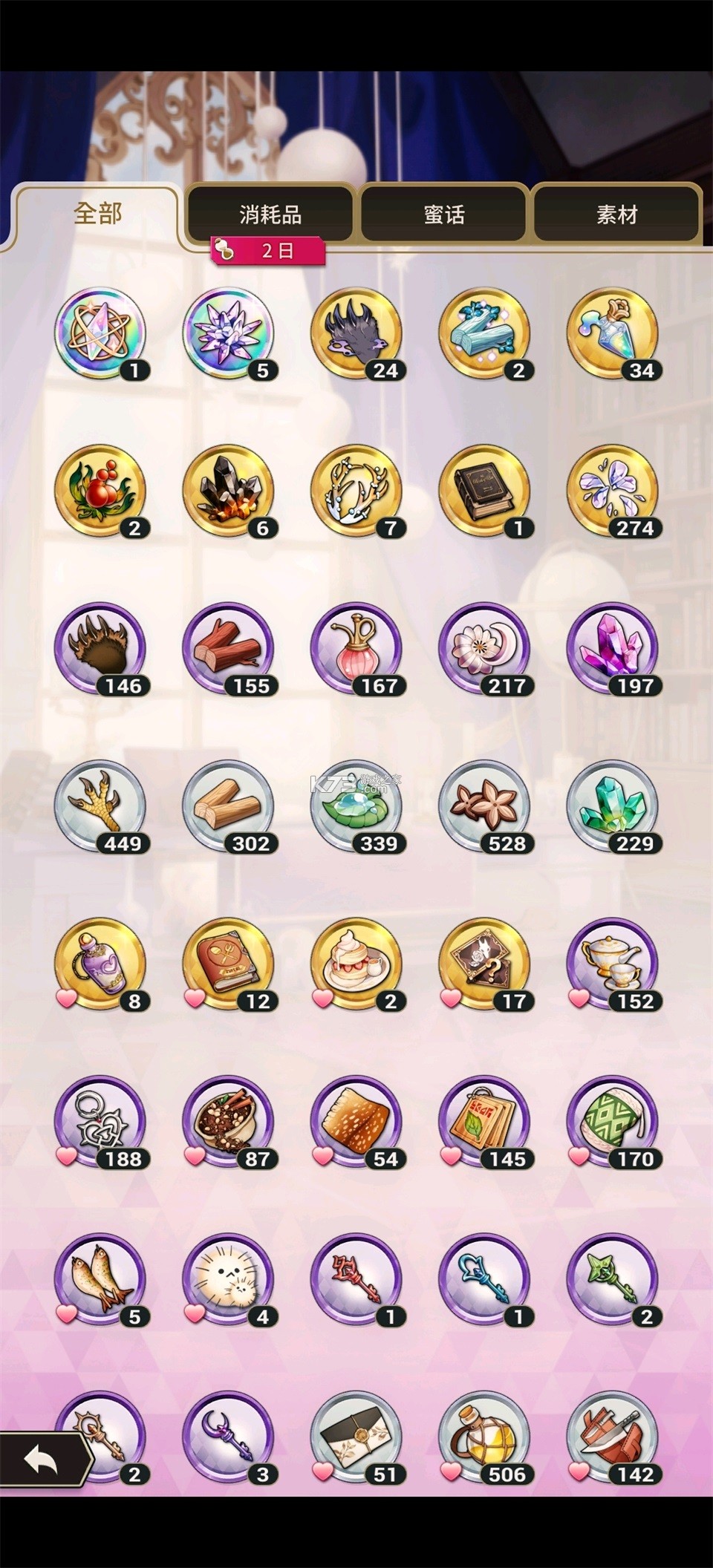The image size is (713, 1568).
Task: Tap the pink perfume bottle with 167
Action: pos(356,648)
